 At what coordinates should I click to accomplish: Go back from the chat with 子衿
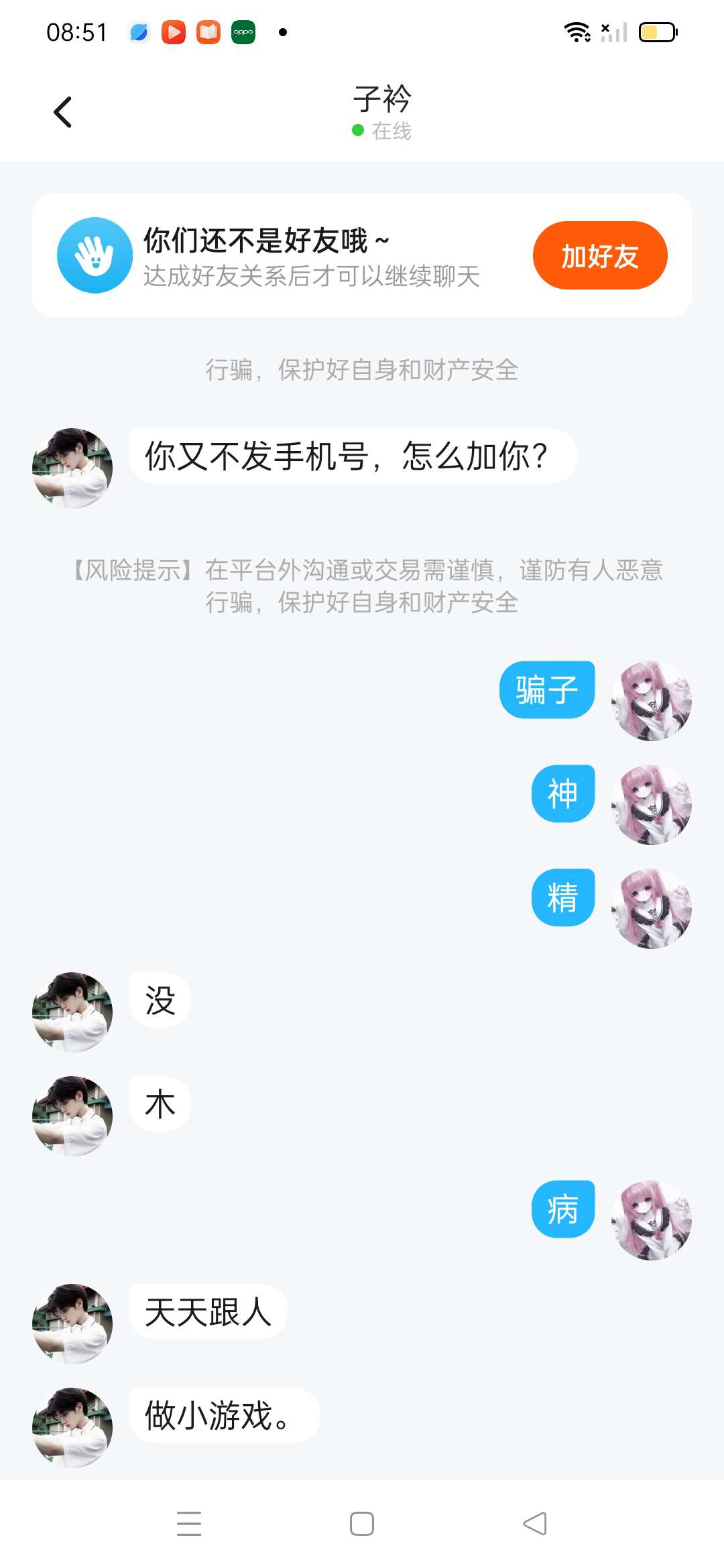click(62, 112)
